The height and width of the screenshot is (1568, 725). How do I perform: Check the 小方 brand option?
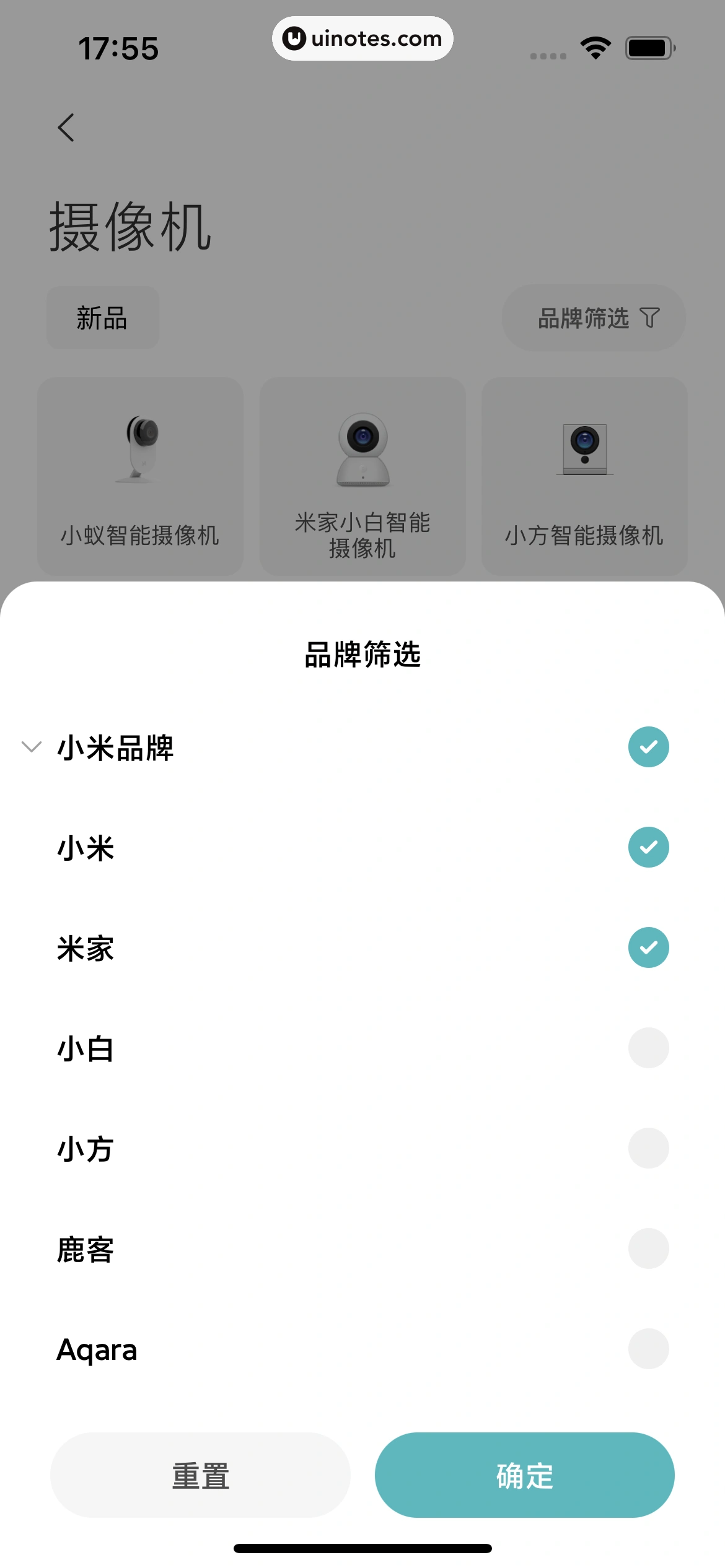coord(648,1148)
